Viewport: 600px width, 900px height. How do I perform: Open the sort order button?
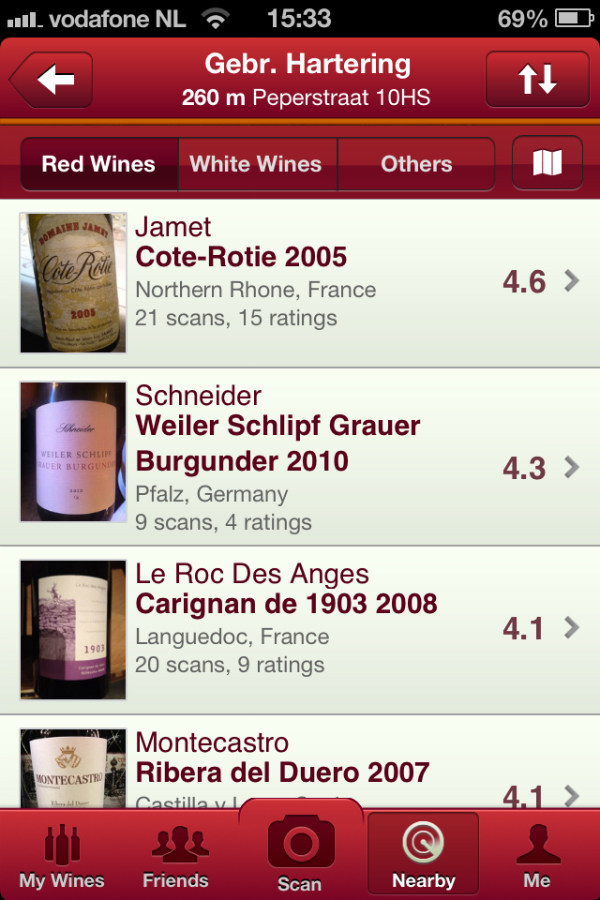click(536, 80)
